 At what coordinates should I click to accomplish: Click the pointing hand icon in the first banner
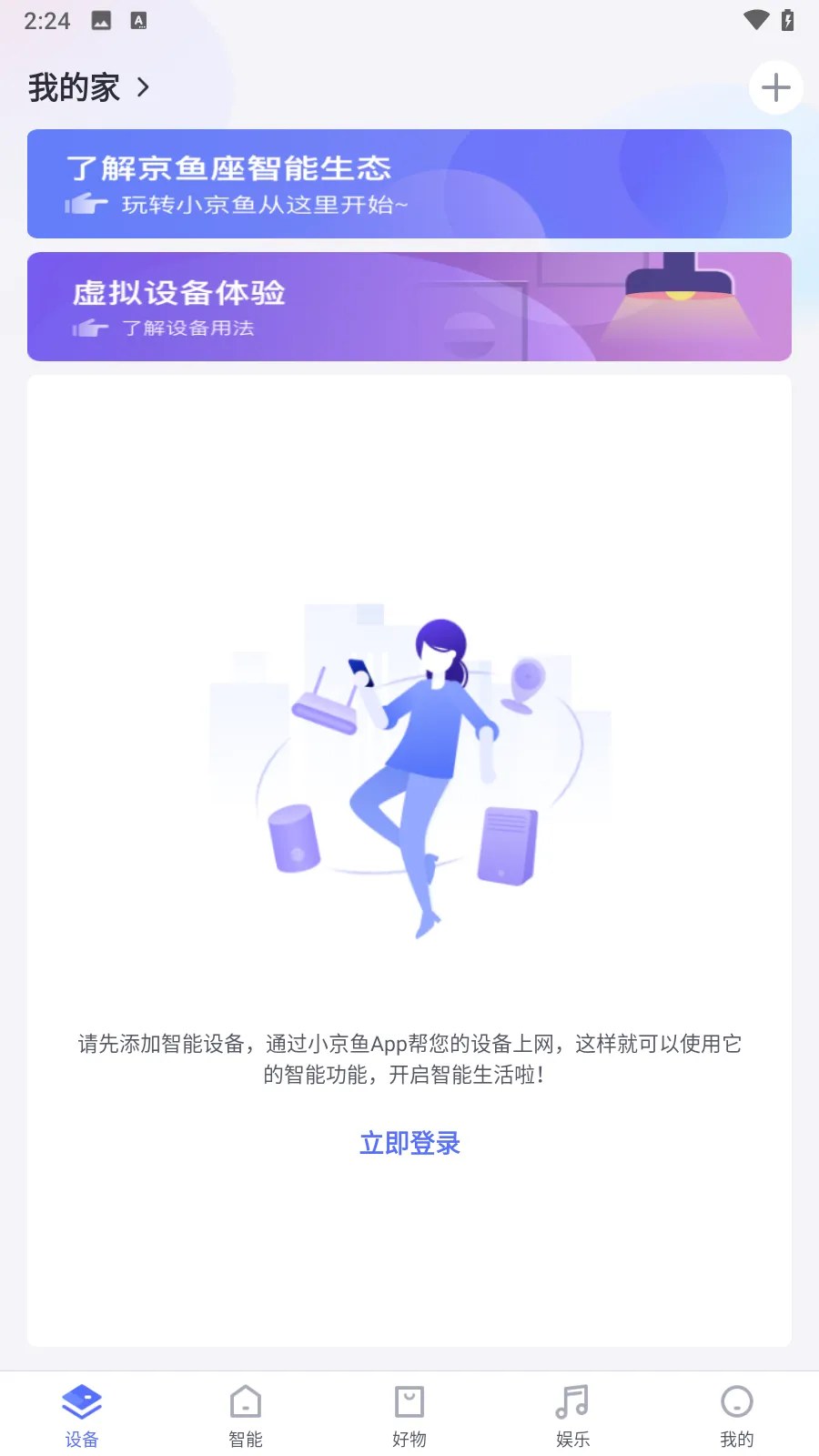(86, 202)
